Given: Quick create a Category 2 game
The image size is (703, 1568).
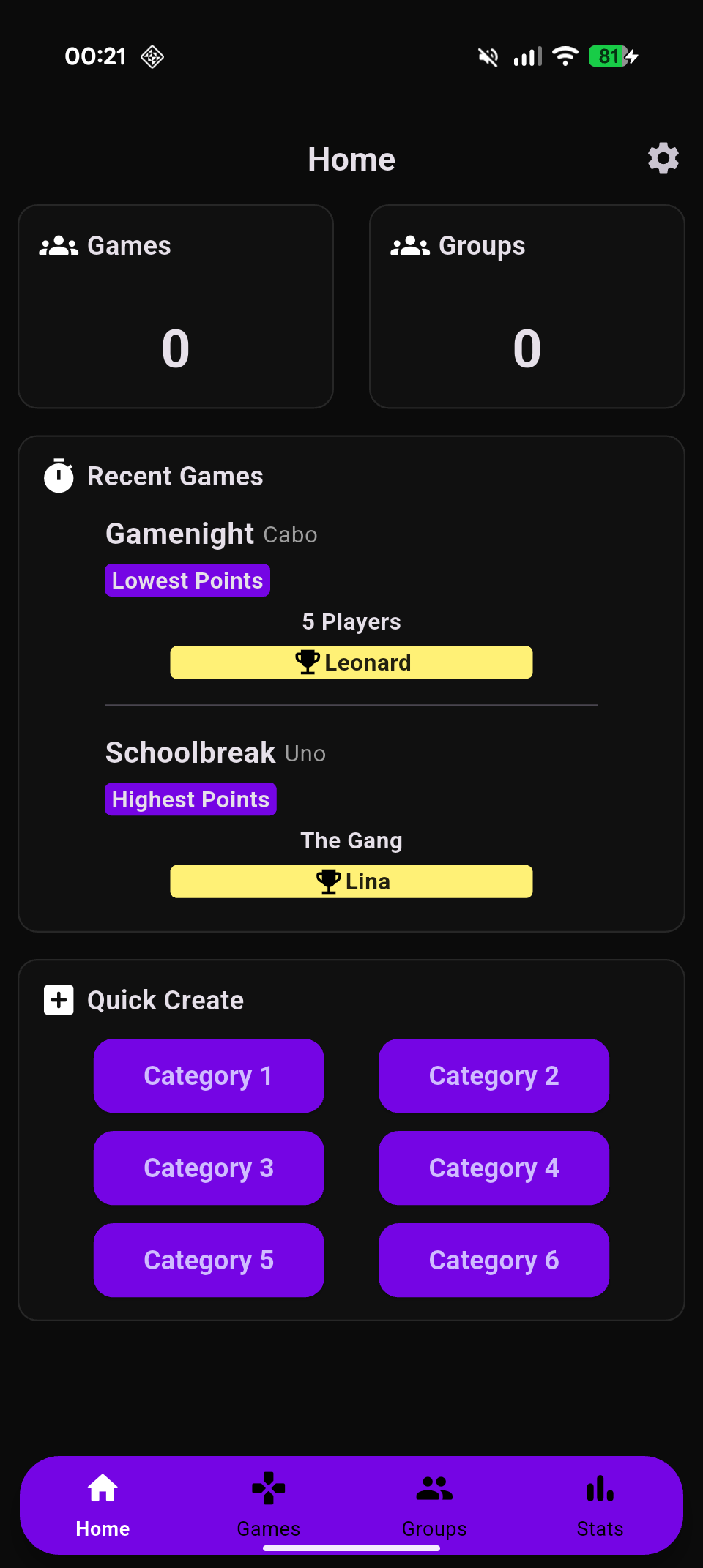Looking at the screenshot, I should pyautogui.click(x=494, y=1075).
